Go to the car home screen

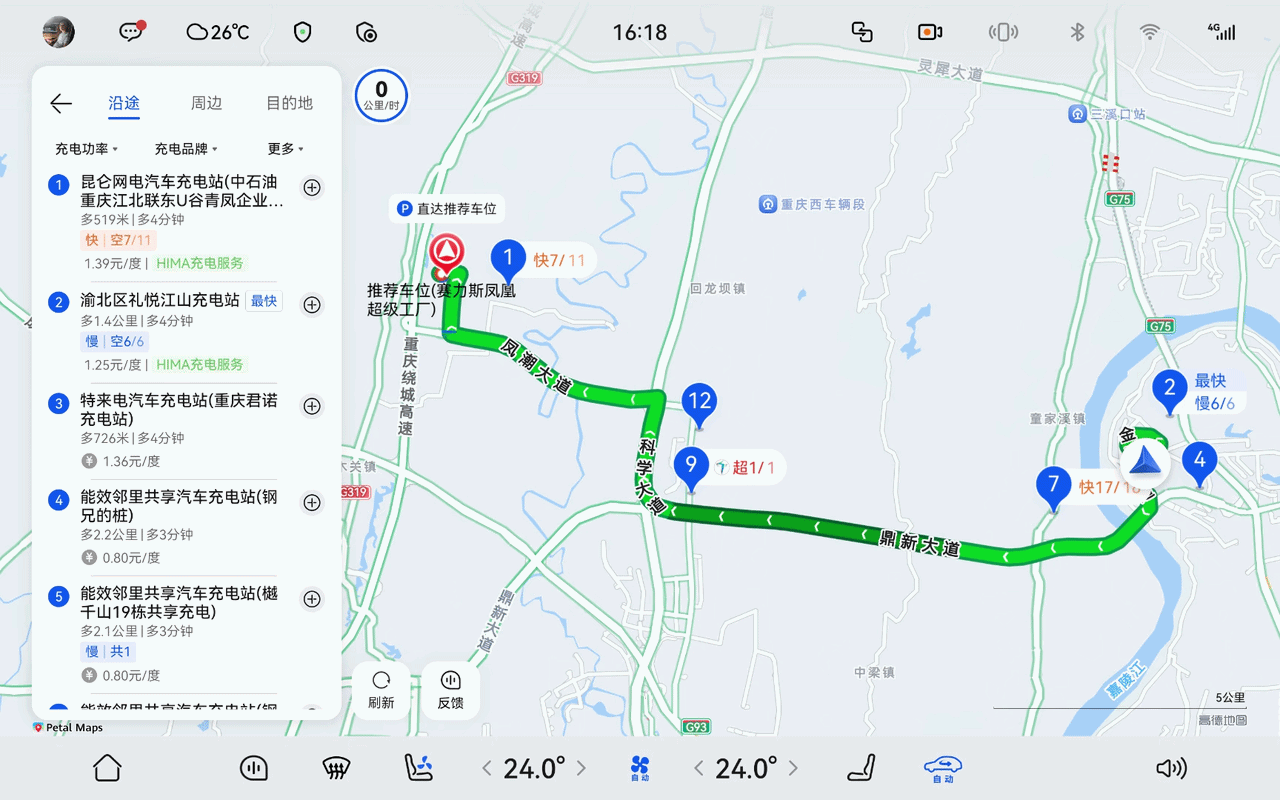pos(107,768)
